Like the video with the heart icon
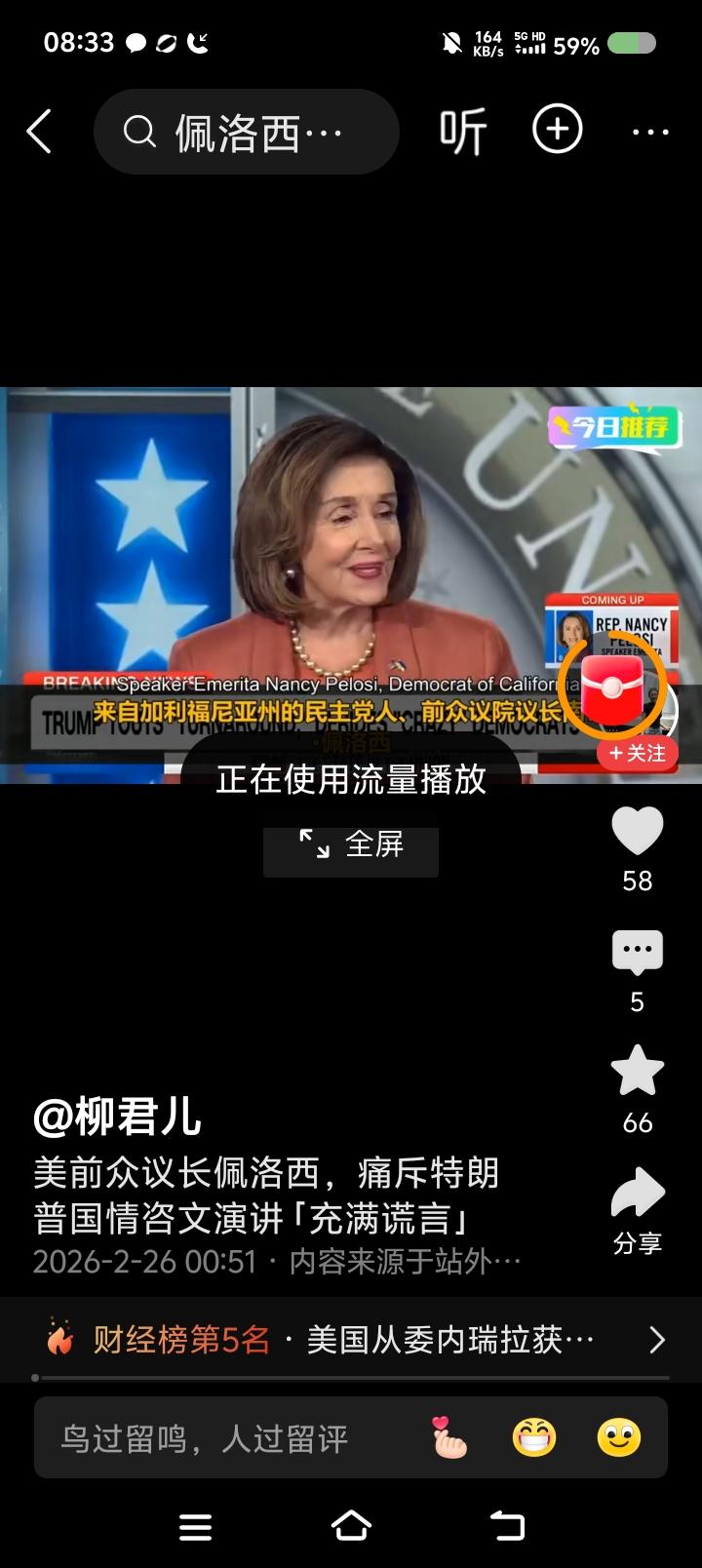 (x=637, y=830)
